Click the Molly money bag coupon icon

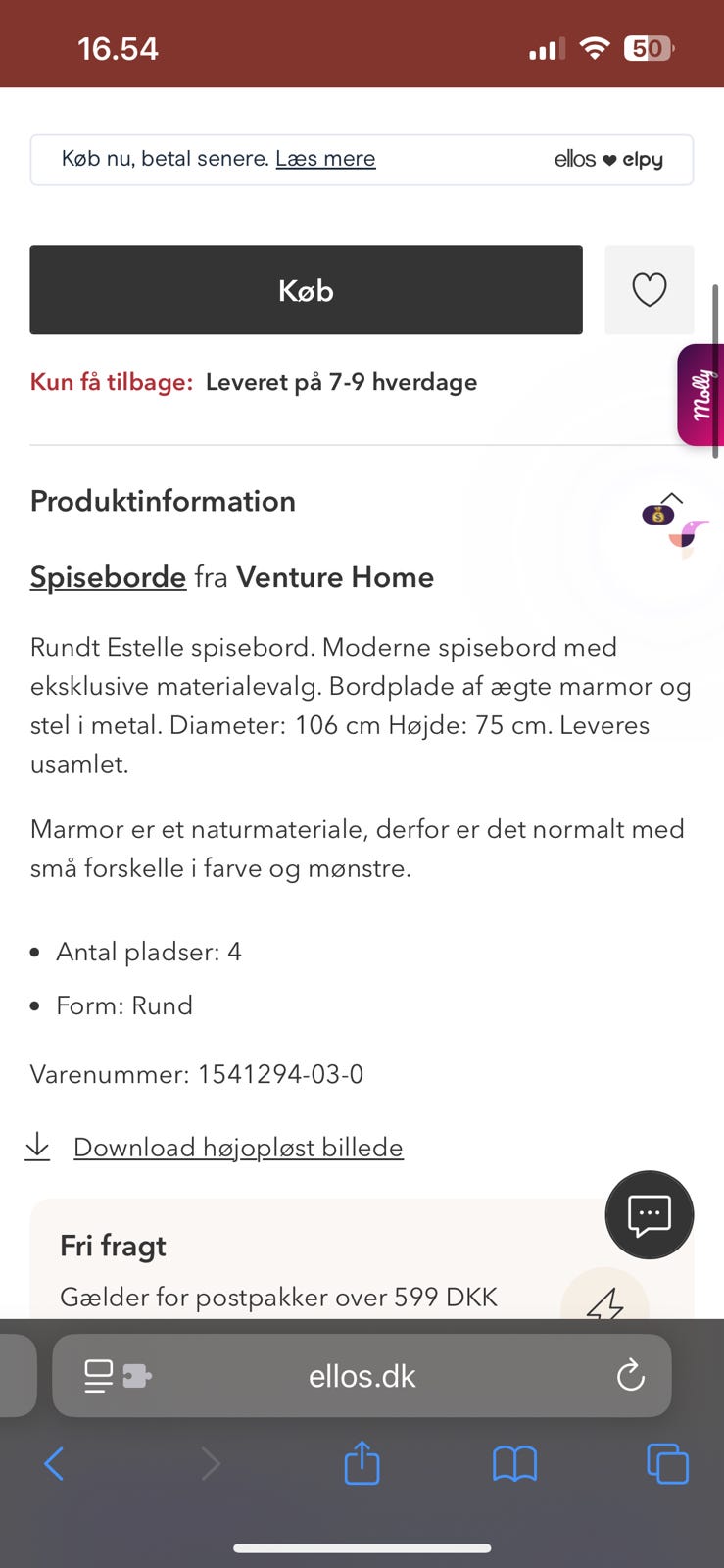point(657,514)
